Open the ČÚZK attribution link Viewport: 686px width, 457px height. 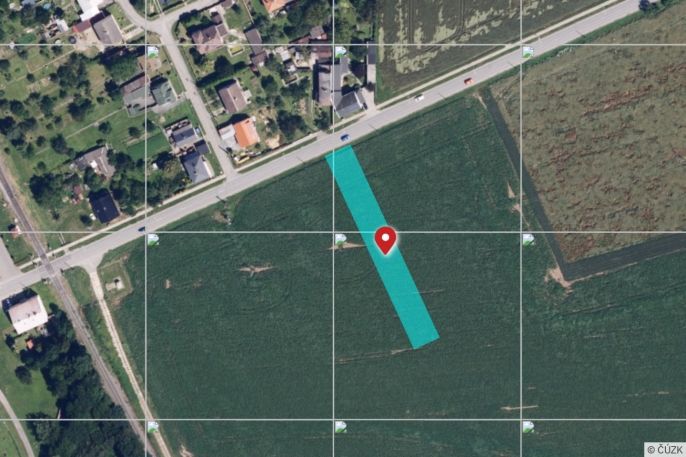665,450
